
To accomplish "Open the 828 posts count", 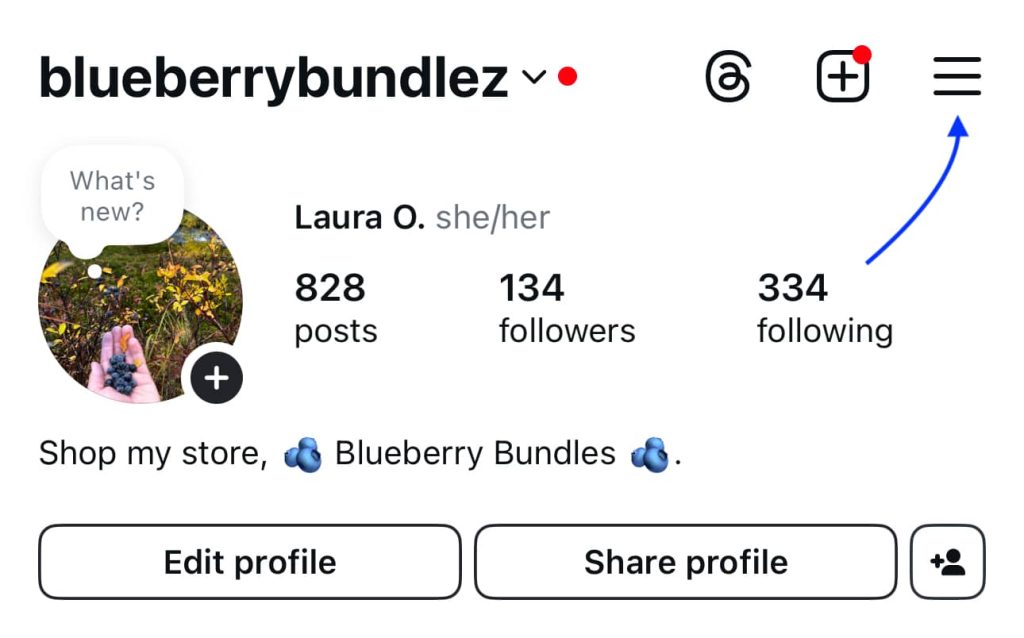I will [335, 309].
